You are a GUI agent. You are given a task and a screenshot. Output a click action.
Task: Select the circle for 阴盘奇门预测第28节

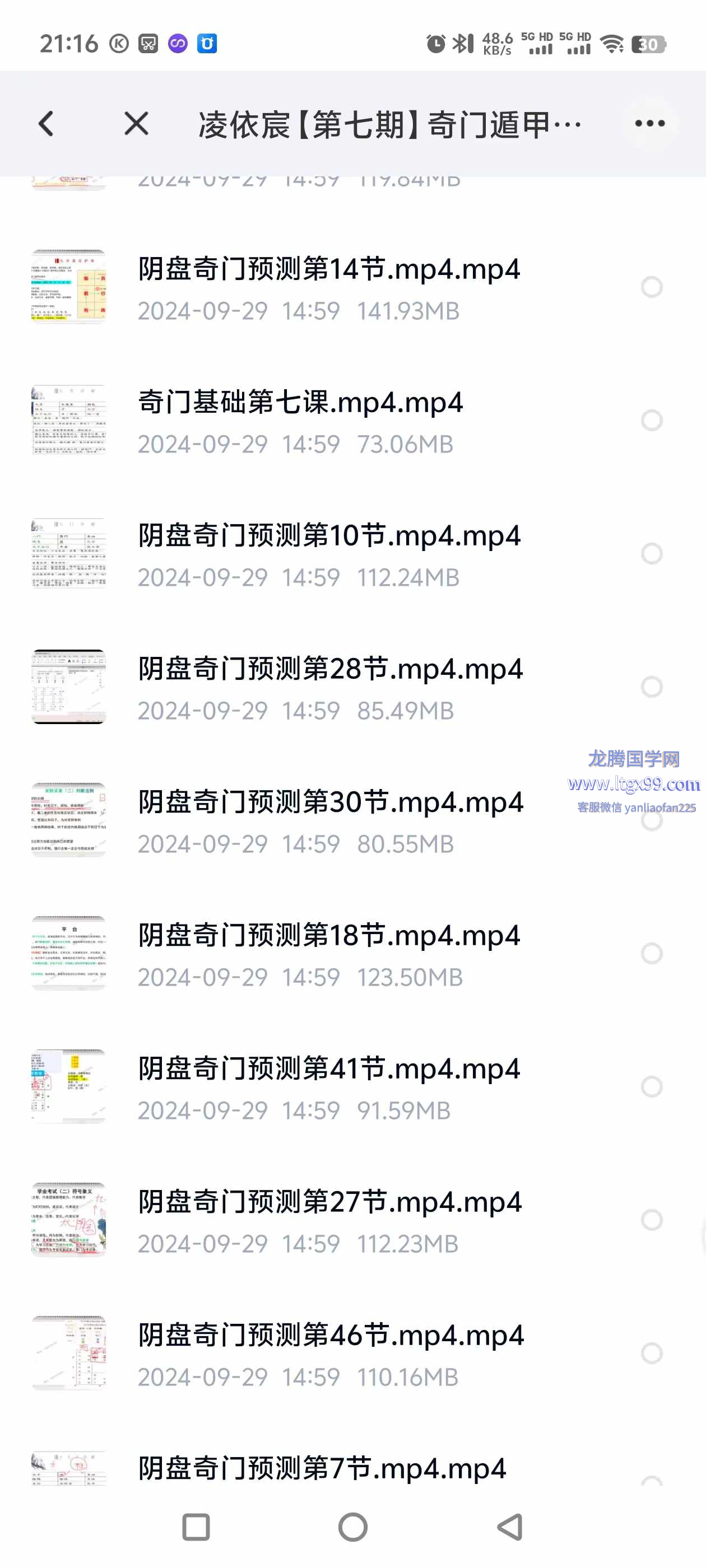(651, 687)
